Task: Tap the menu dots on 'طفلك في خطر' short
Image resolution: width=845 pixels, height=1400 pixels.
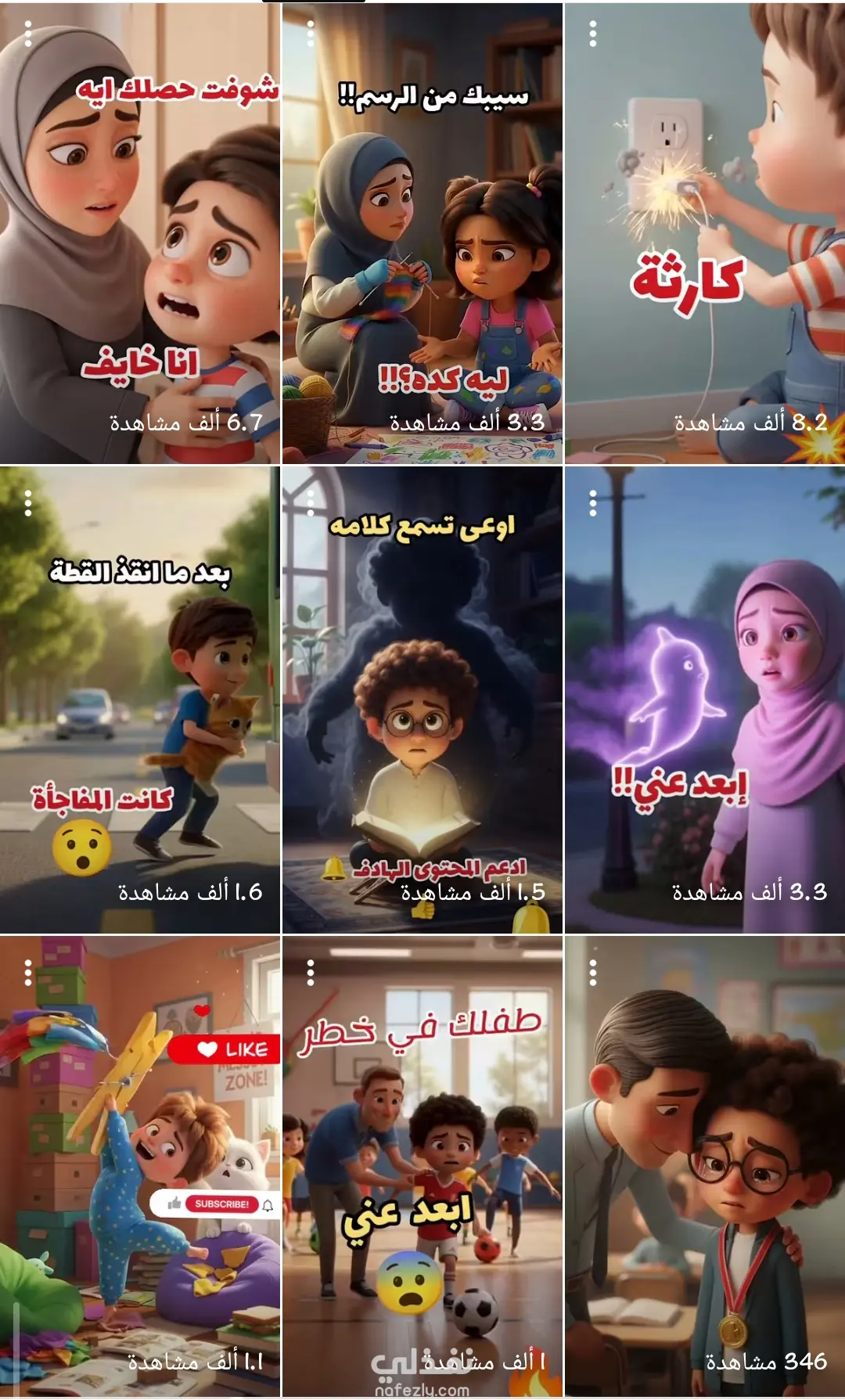Action: click(311, 972)
